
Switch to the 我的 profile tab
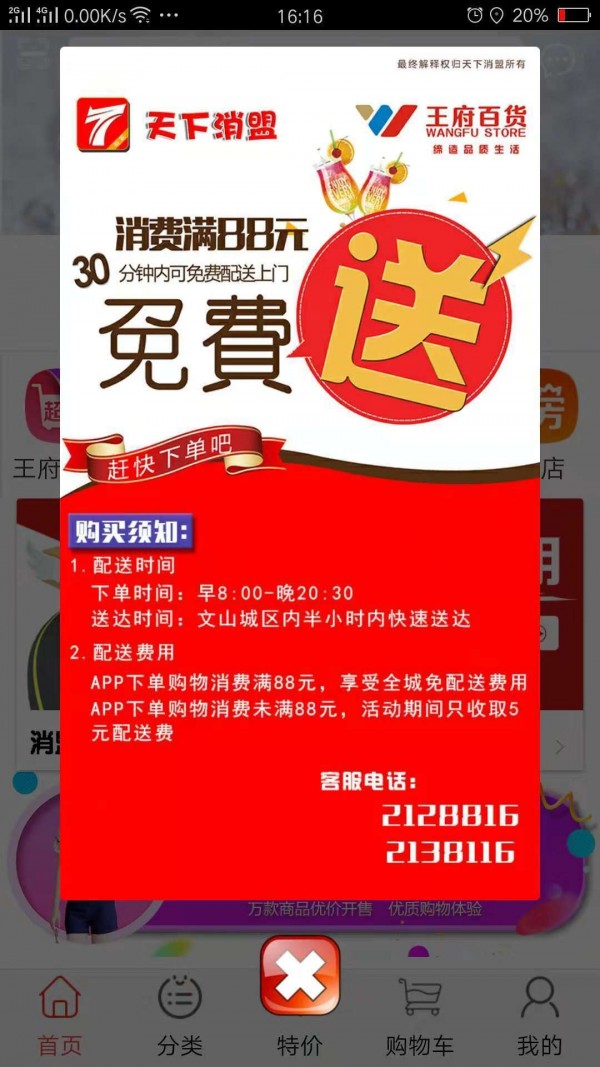pyautogui.click(x=540, y=1015)
